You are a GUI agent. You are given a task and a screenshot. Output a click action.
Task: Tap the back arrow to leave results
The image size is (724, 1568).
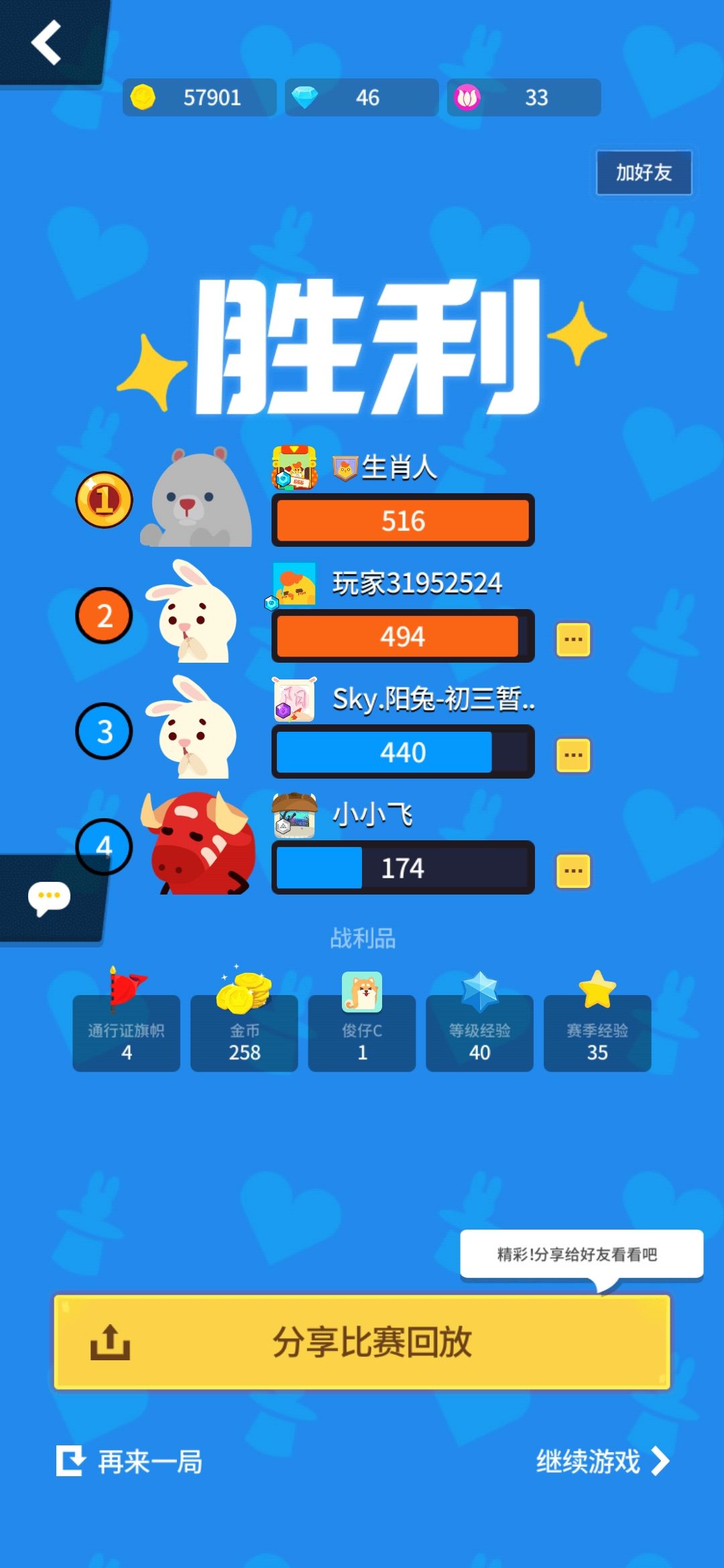pyautogui.click(x=47, y=42)
